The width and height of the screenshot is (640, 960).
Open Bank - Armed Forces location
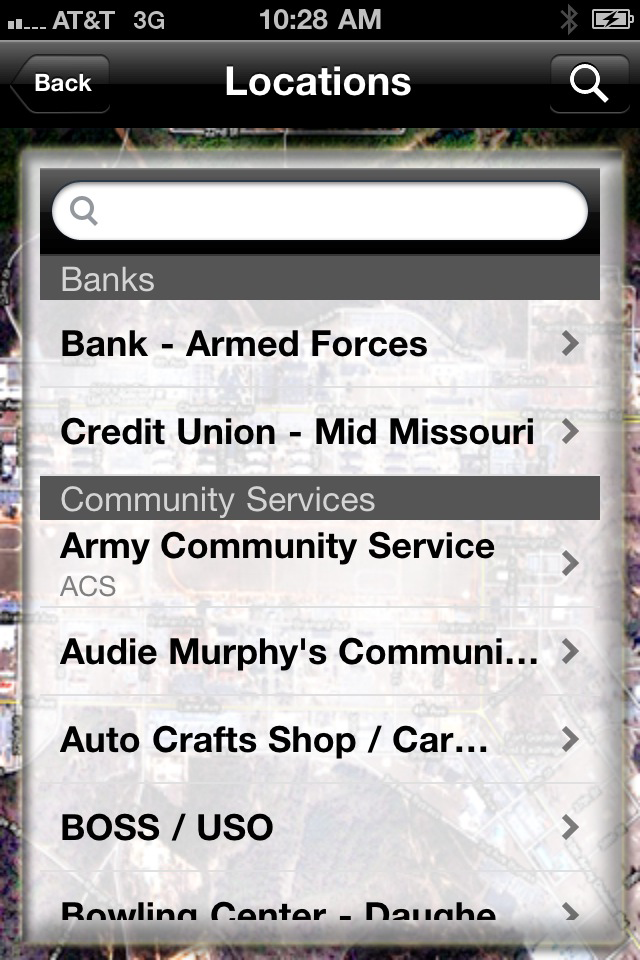click(320, 344)
